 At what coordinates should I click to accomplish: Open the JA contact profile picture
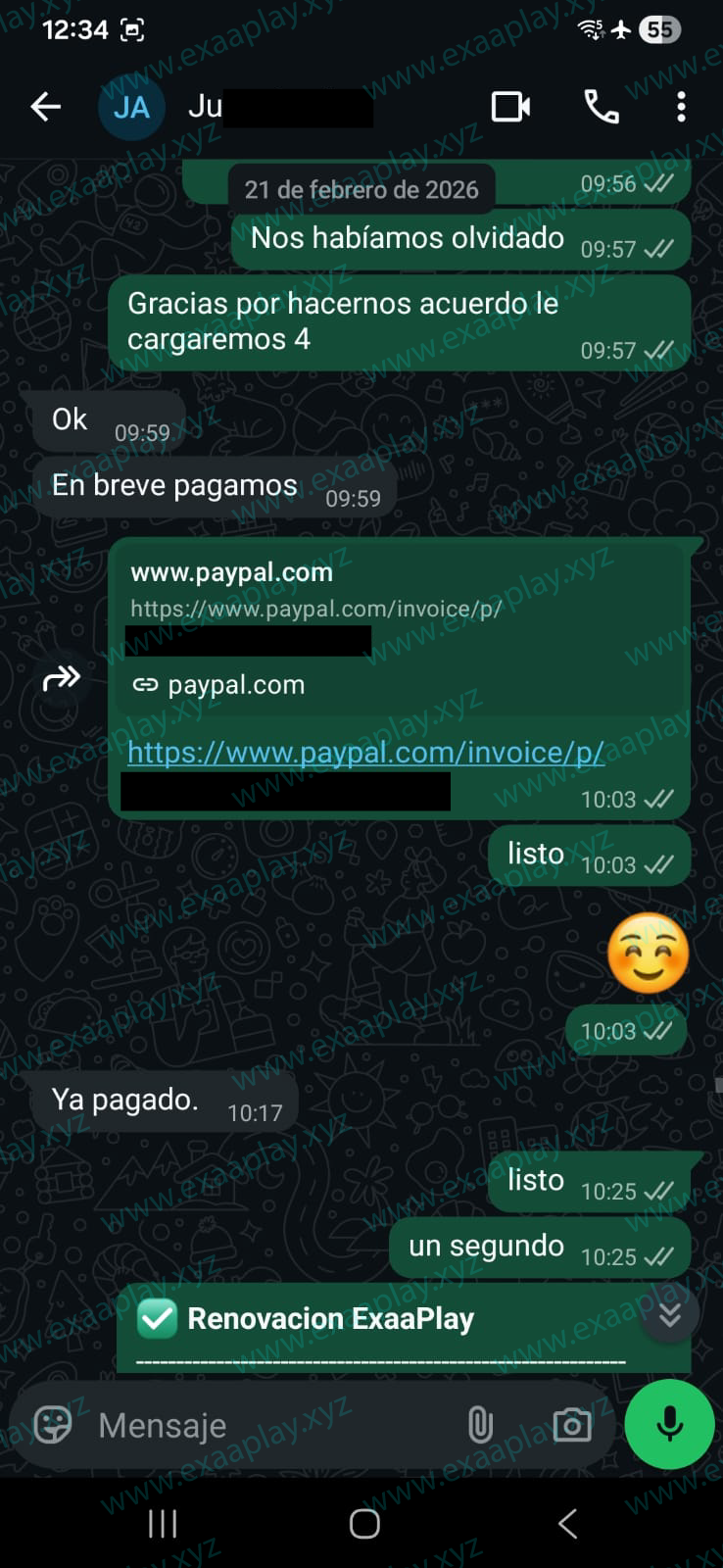point(131,107)
